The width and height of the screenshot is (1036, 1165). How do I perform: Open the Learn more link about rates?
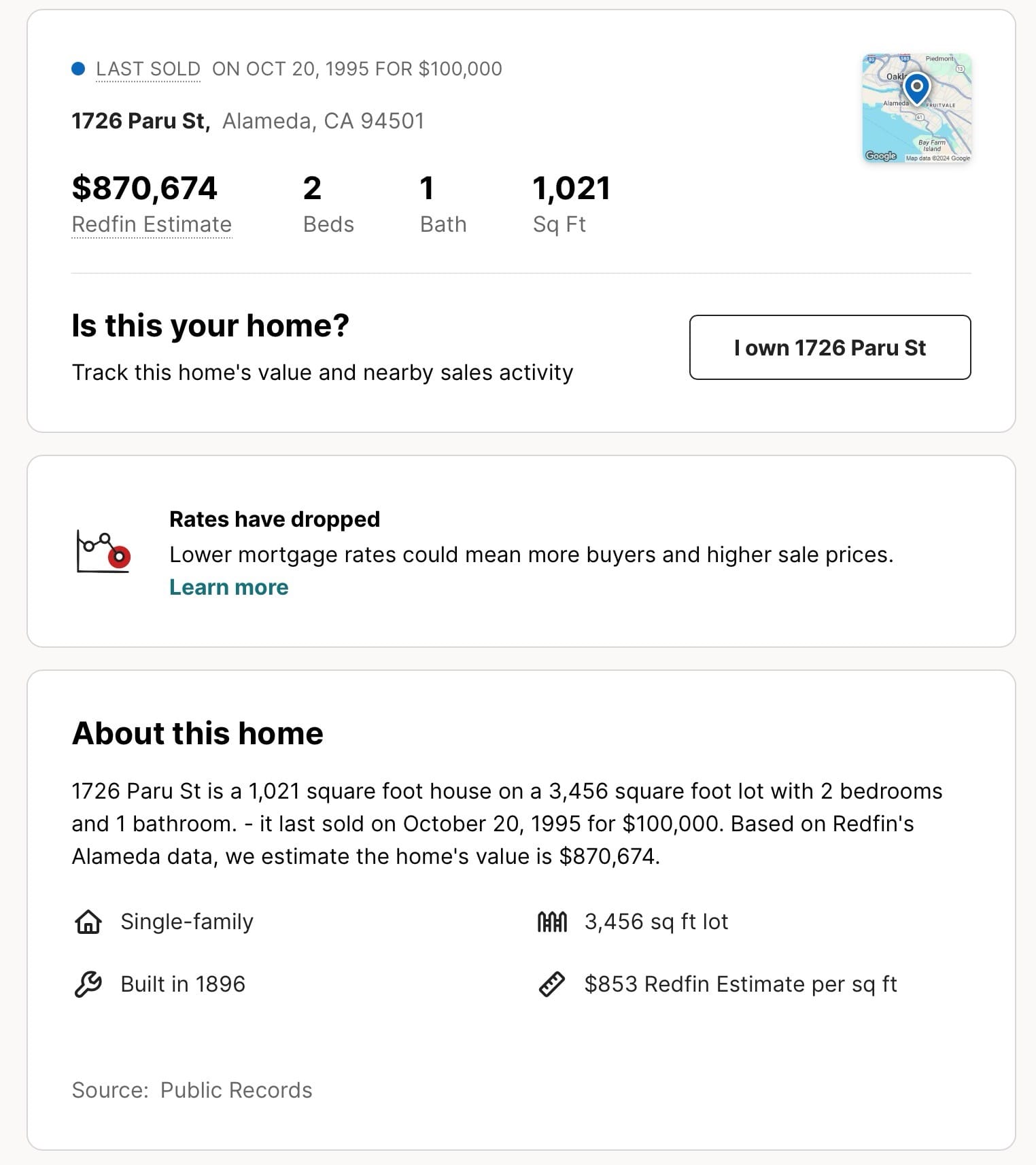pyautogui.click(x=228, y=587)
